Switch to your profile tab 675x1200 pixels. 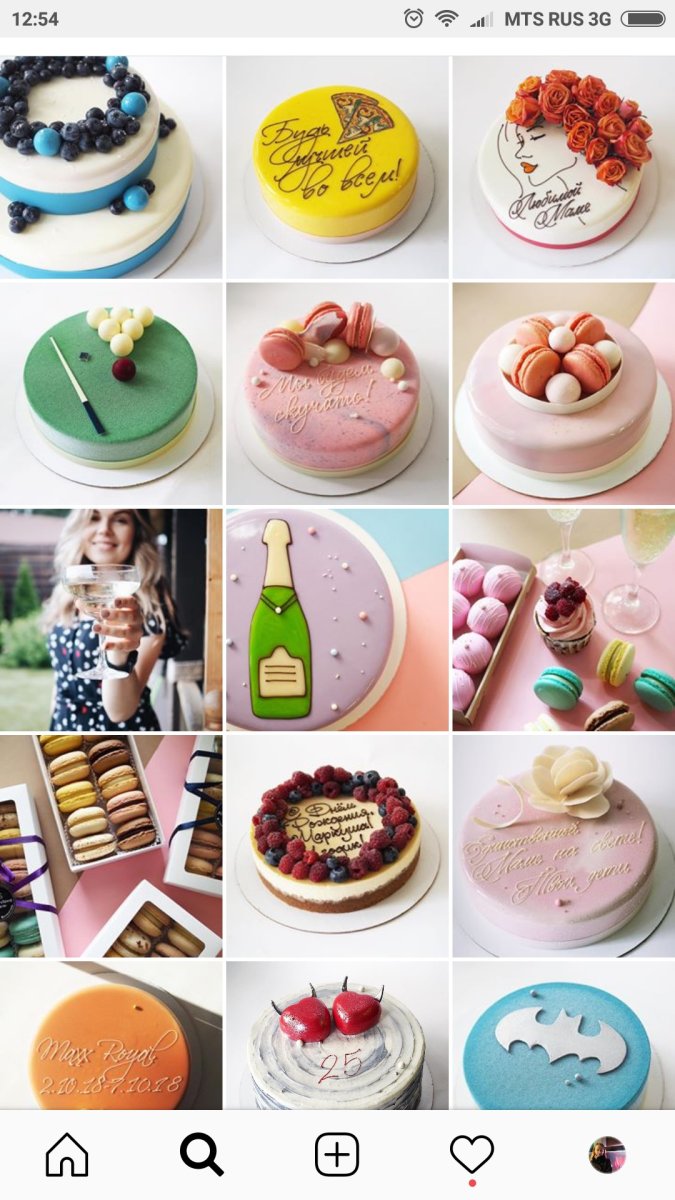tap(607, 1156)
